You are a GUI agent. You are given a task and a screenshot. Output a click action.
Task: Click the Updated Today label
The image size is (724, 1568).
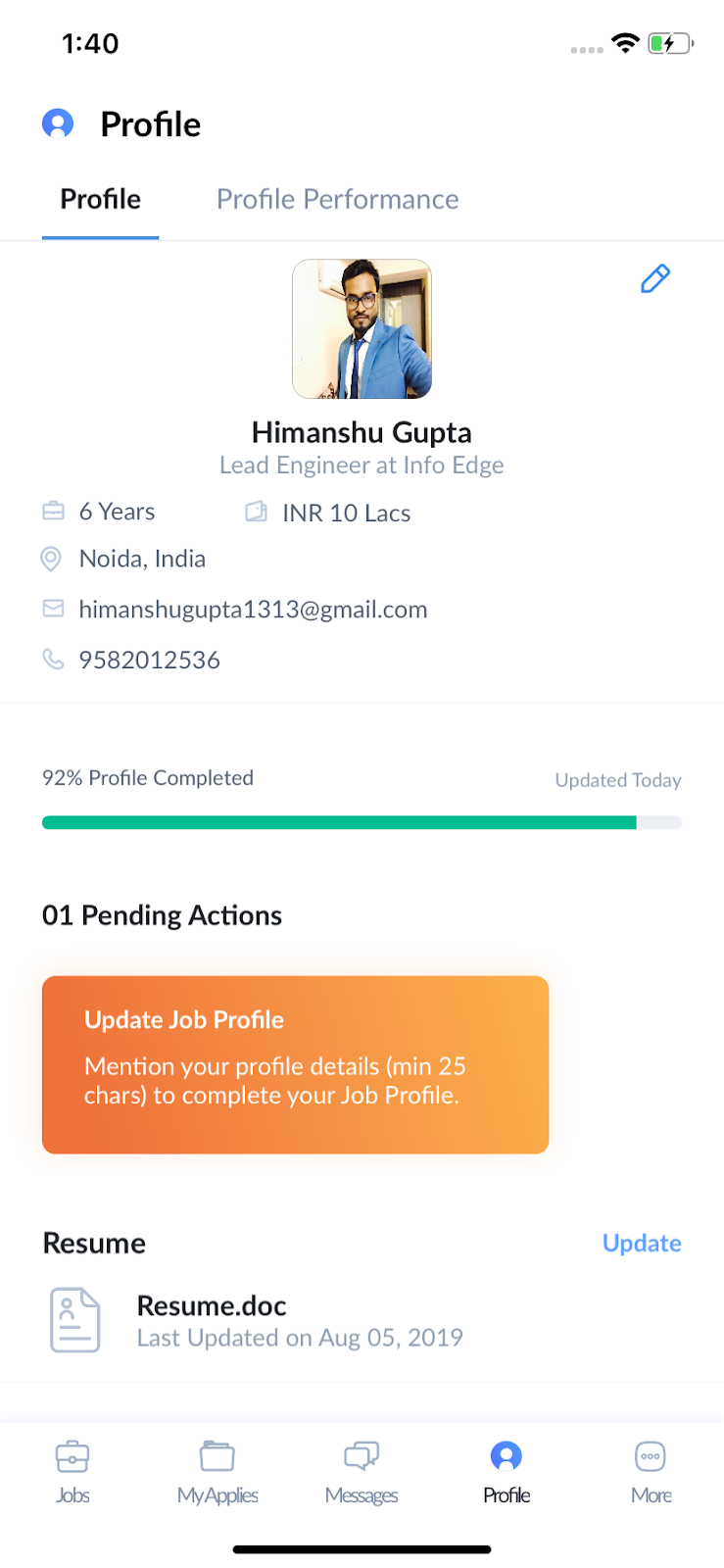click(x=617, y=779)
